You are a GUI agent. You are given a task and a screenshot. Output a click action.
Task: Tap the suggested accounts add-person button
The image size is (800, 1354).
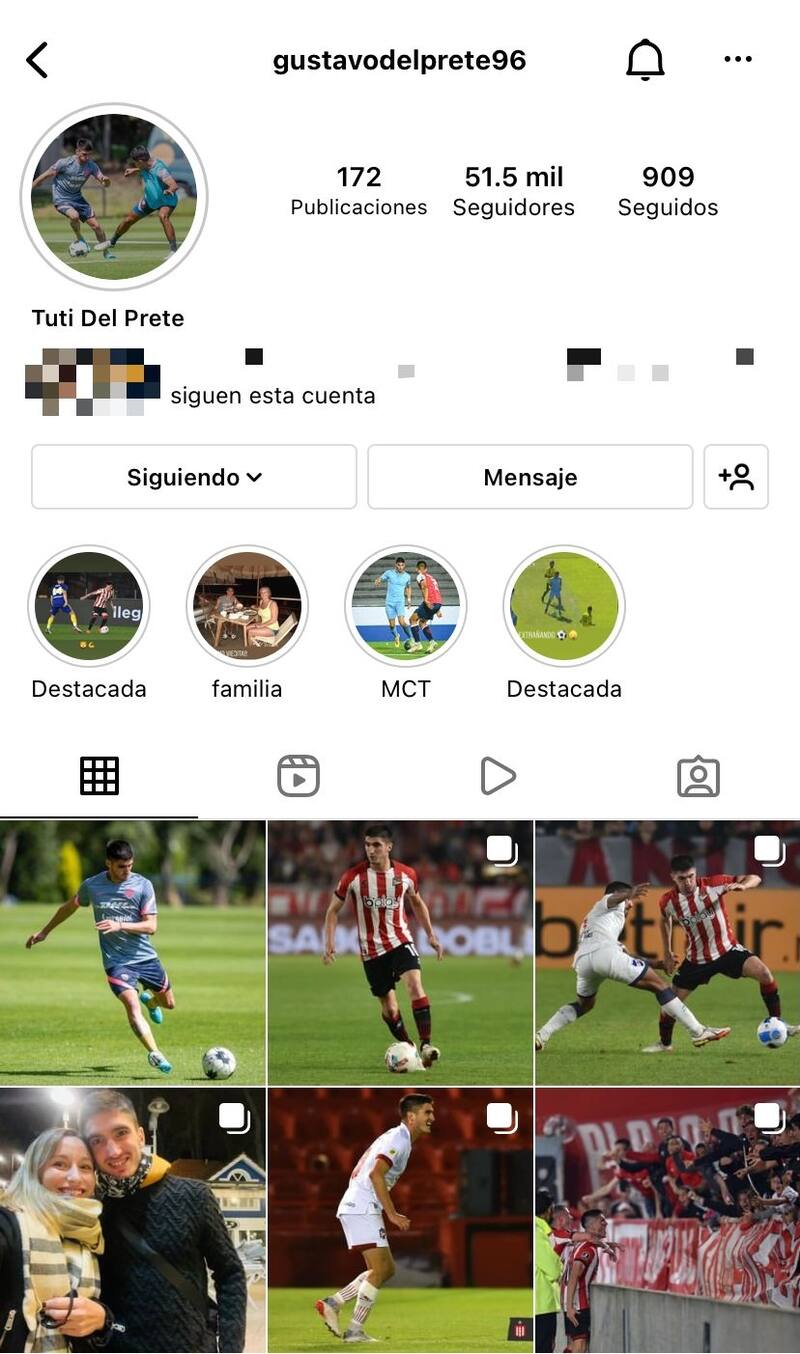point(736,477)
